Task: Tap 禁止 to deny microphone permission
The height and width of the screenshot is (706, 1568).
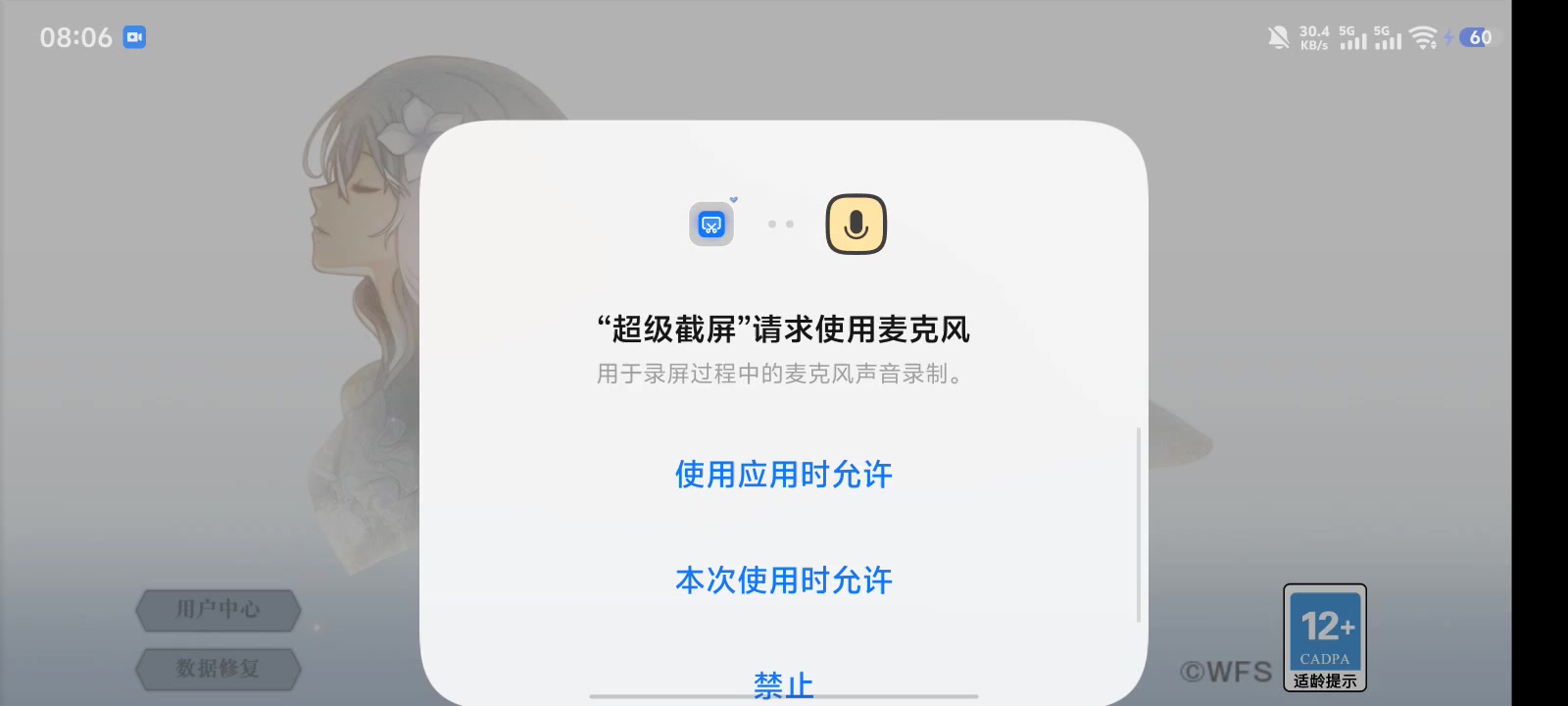Action: pyautogui.click(x=783, y=683)
